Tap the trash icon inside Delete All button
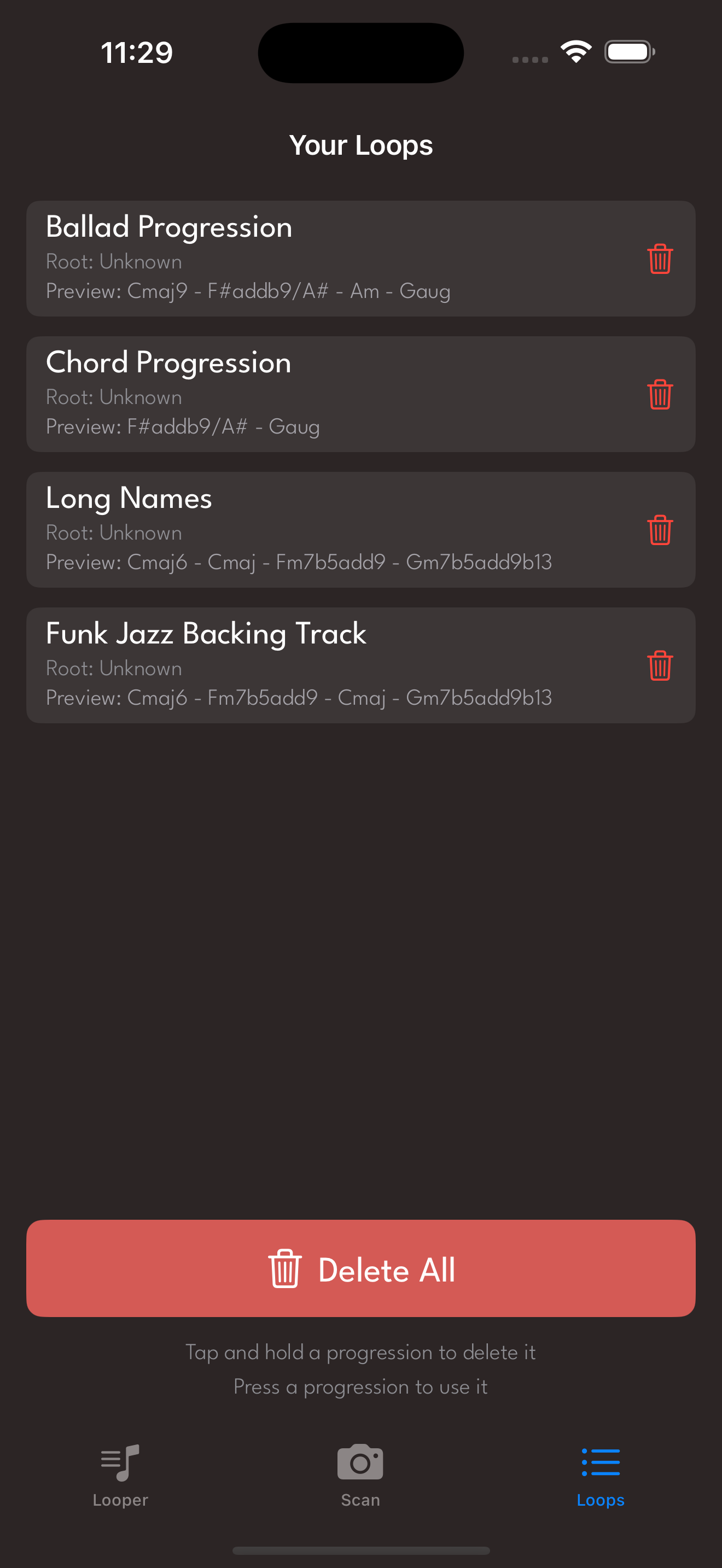Screen dimensions: 722x1568 284,1269
